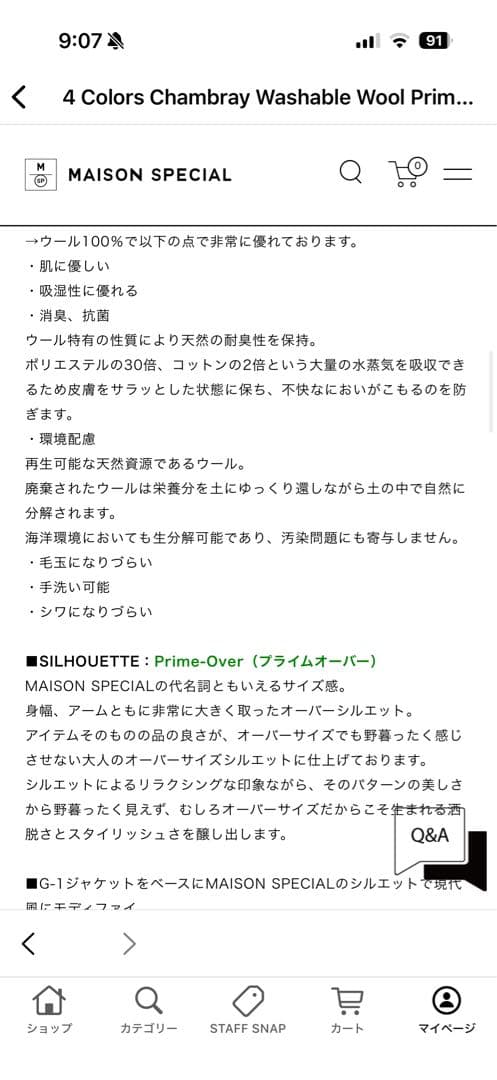497x1080 pixels.
Task: Open the search magnifier in header
Action: [x=351, y=172]
